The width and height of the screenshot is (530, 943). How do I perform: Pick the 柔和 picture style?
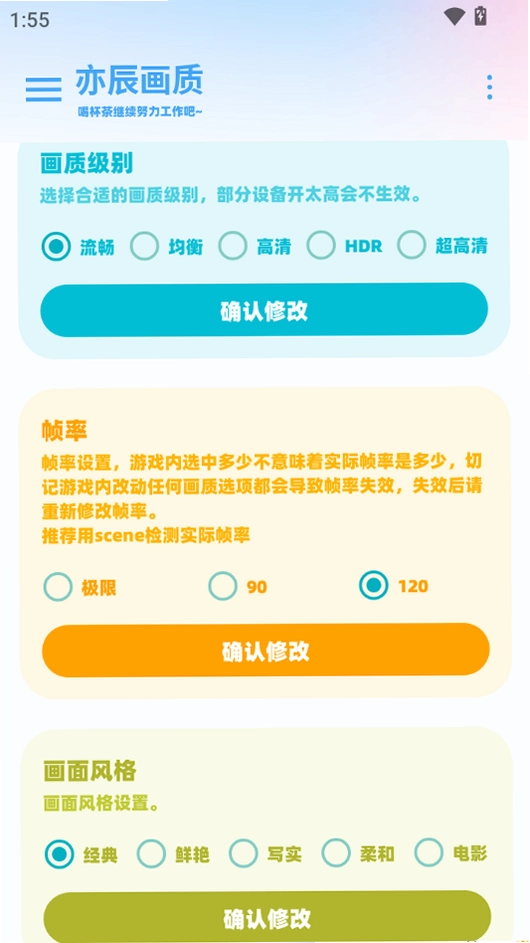[x=358, y=853]
